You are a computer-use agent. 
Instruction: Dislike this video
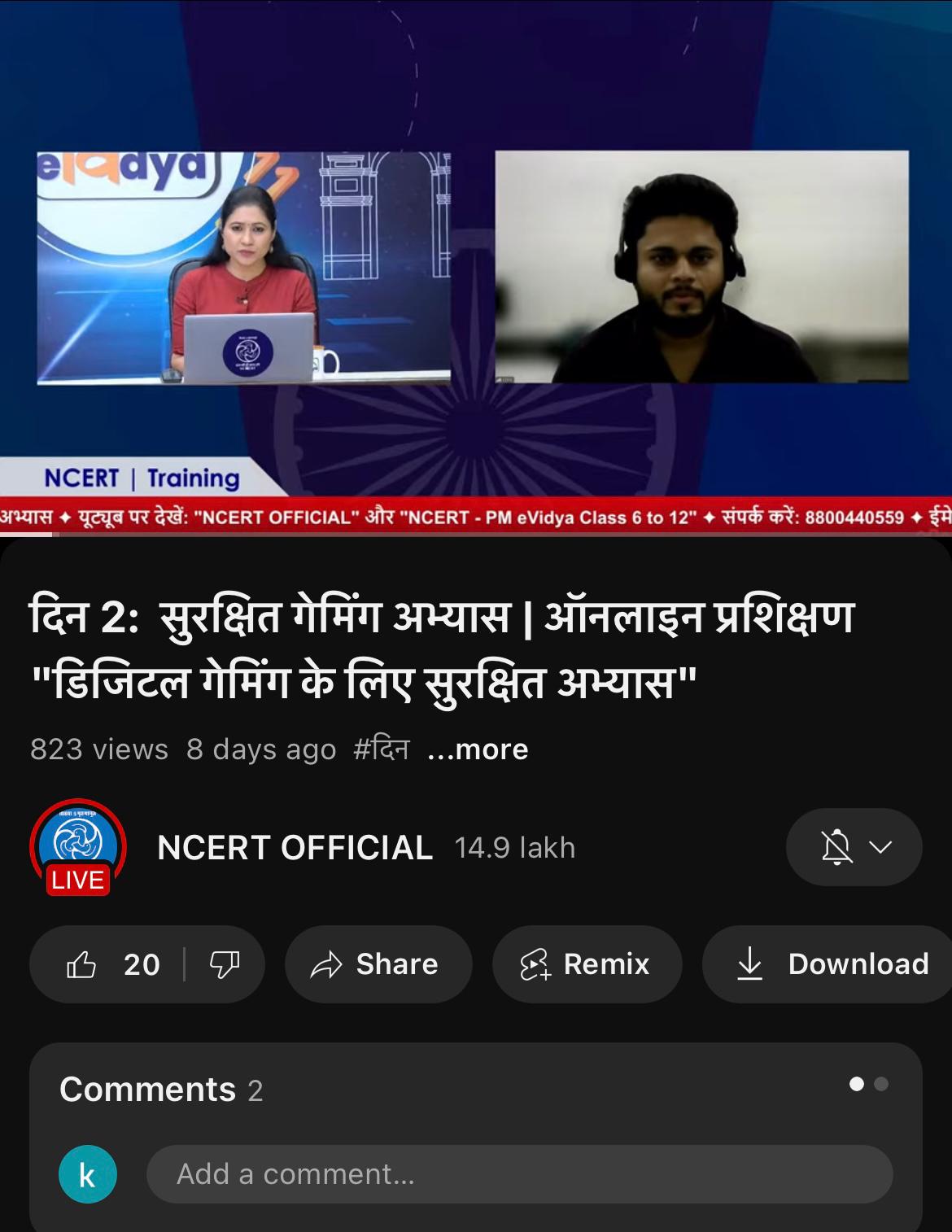pos(225,964)
